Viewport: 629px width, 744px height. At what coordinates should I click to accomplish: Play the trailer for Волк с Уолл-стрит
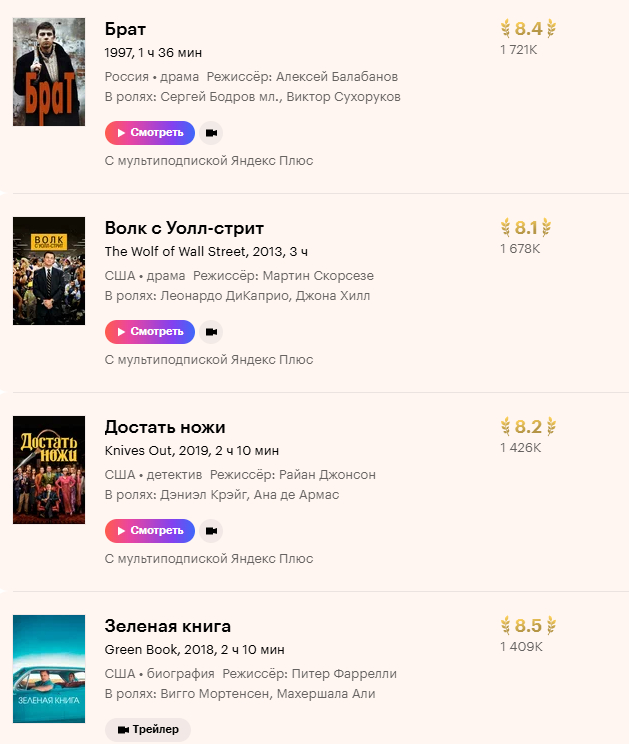(210, 331)
